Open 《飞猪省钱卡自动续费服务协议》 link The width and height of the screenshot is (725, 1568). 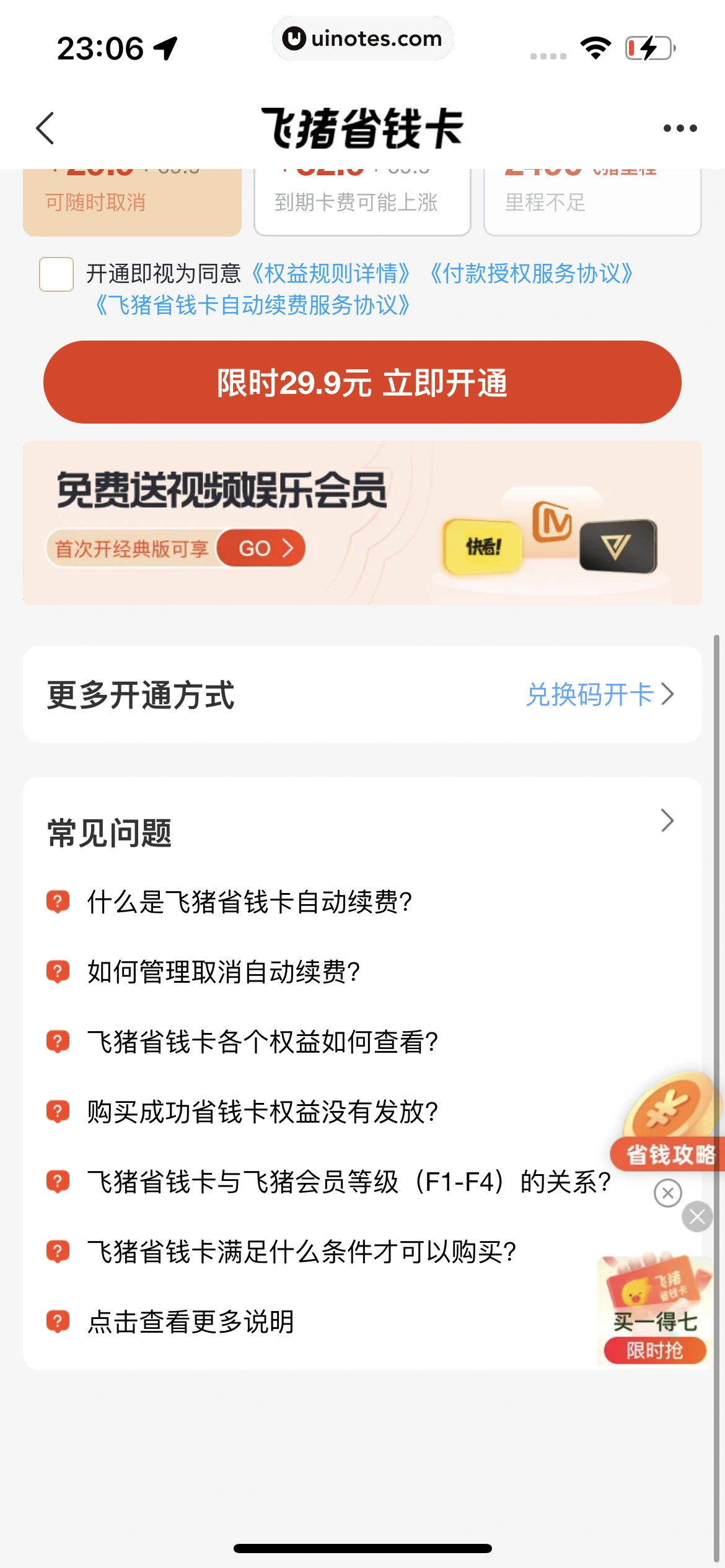[x=252, y=305]
